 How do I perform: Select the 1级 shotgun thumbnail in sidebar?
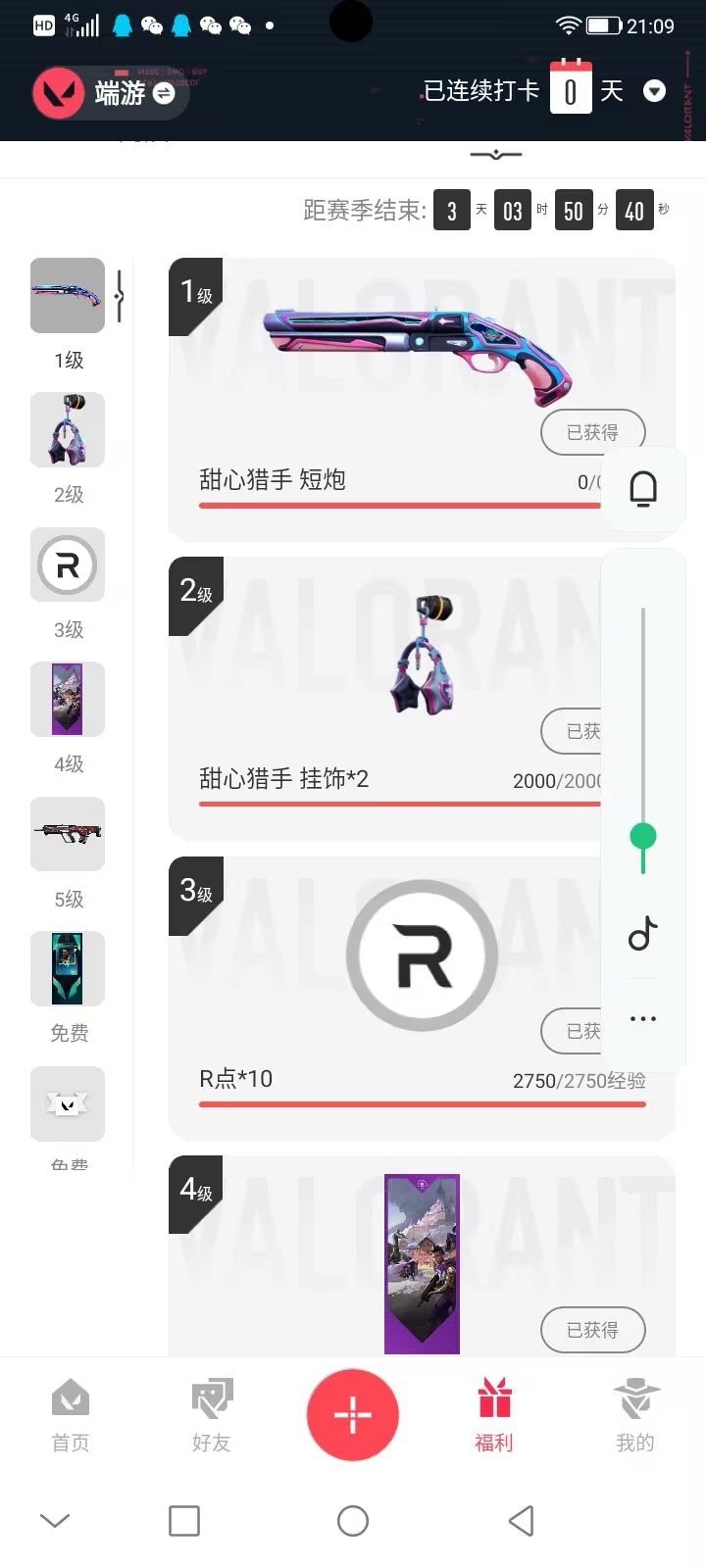click(67, 294)
